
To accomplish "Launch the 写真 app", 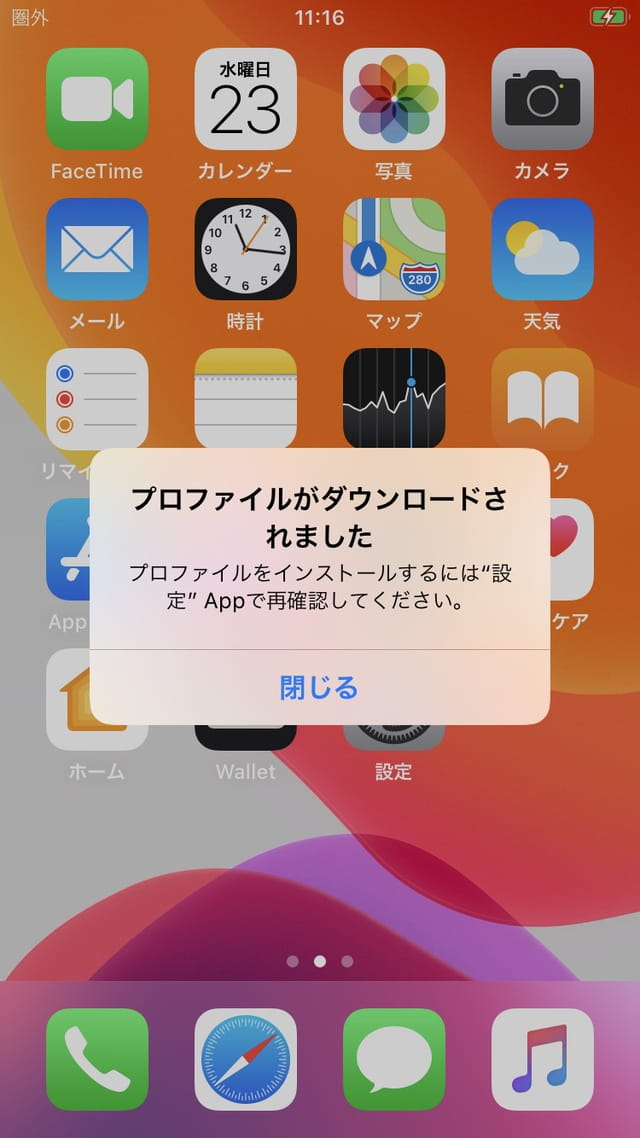I will 393,99.
